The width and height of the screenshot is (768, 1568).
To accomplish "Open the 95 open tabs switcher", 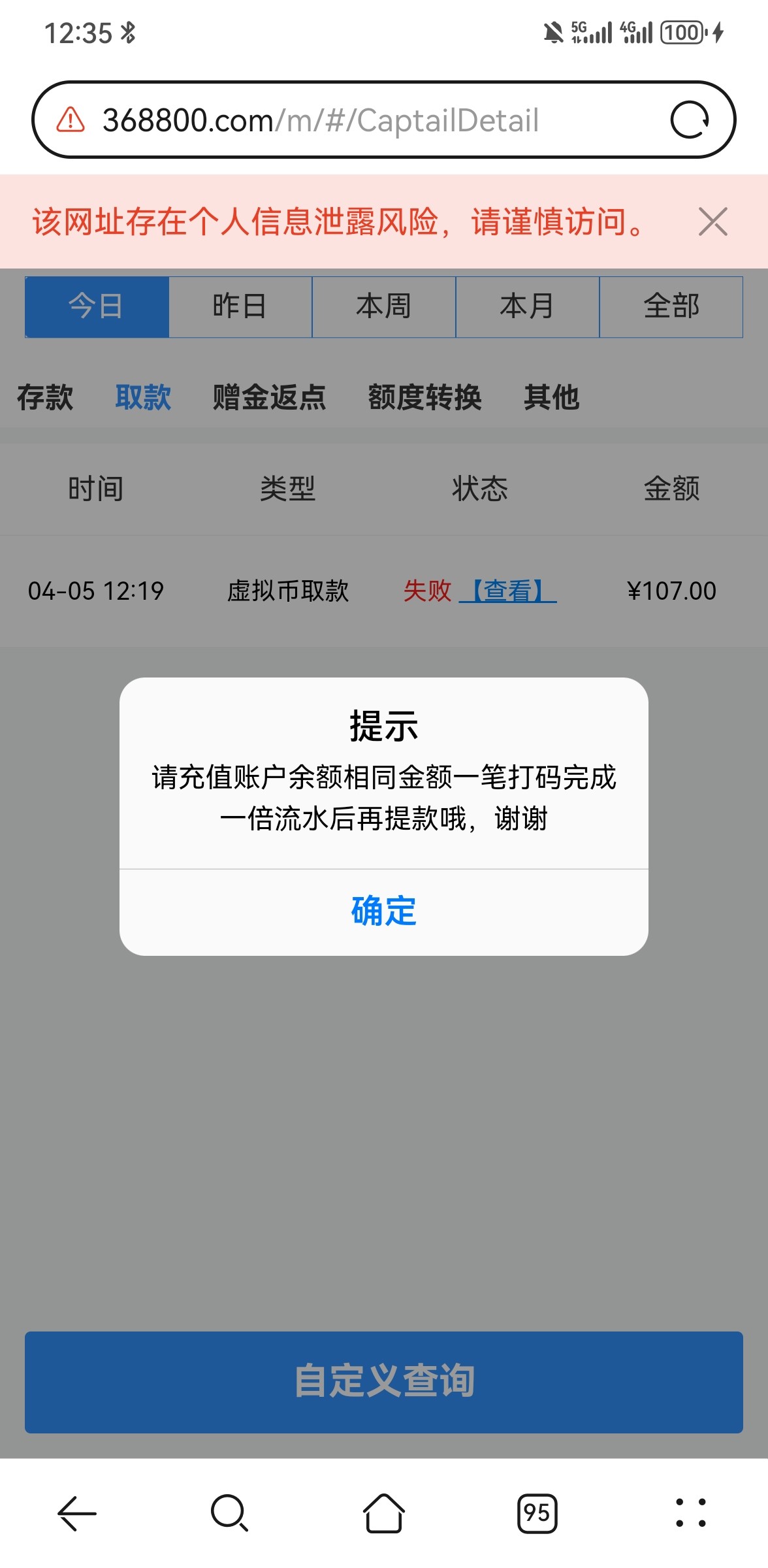I will click(537, 1513).
